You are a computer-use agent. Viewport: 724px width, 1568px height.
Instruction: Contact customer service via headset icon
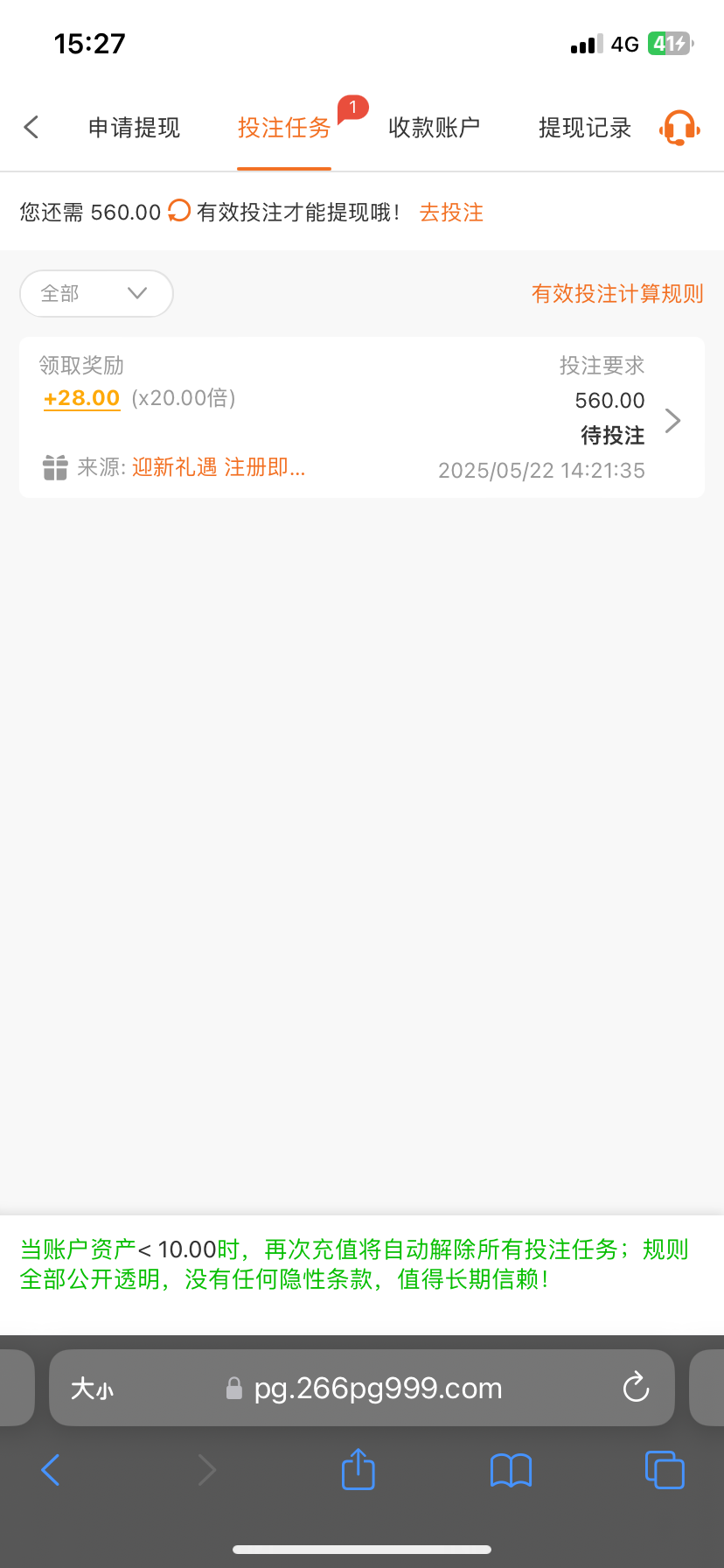click(x=679, y=128)
